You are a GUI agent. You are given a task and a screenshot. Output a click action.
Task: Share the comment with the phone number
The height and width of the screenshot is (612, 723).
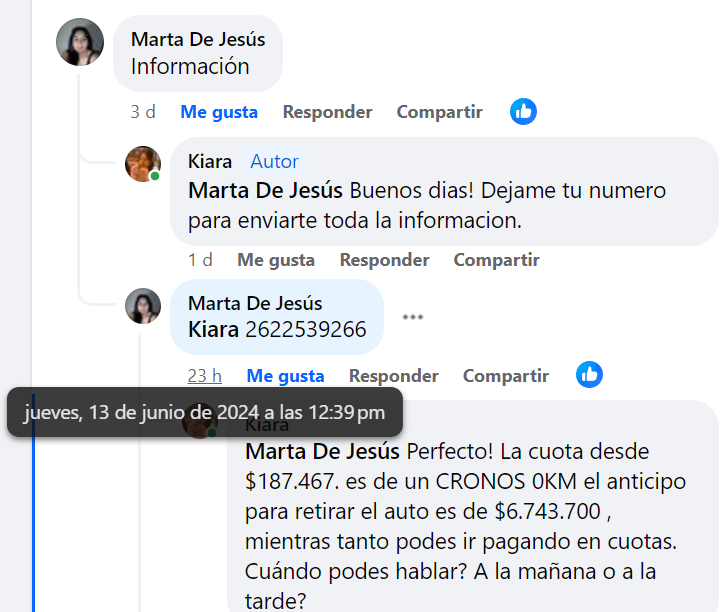click(x=505, y=376)
